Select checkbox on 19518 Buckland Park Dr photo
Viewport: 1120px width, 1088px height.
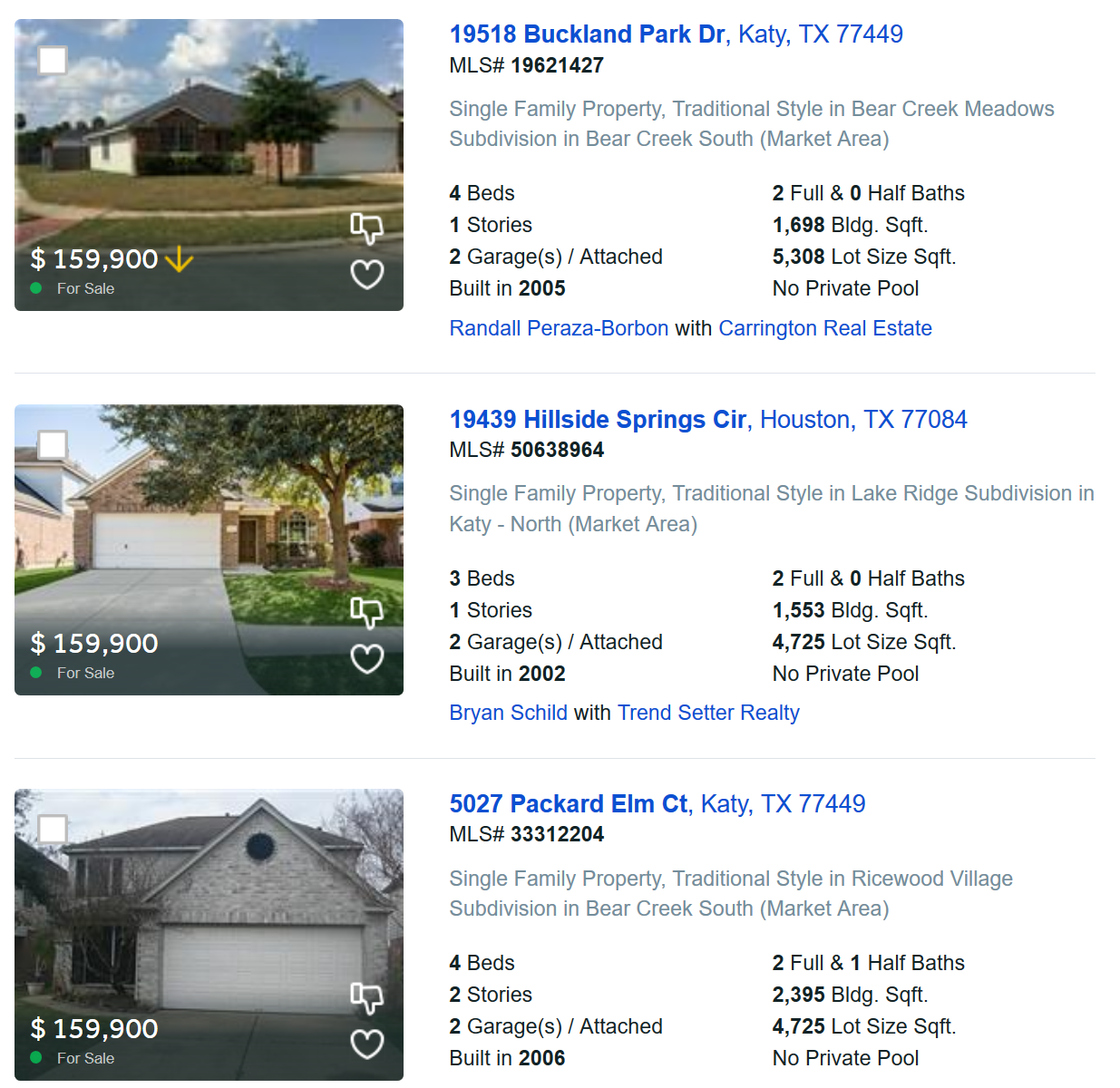coord(53,61)
